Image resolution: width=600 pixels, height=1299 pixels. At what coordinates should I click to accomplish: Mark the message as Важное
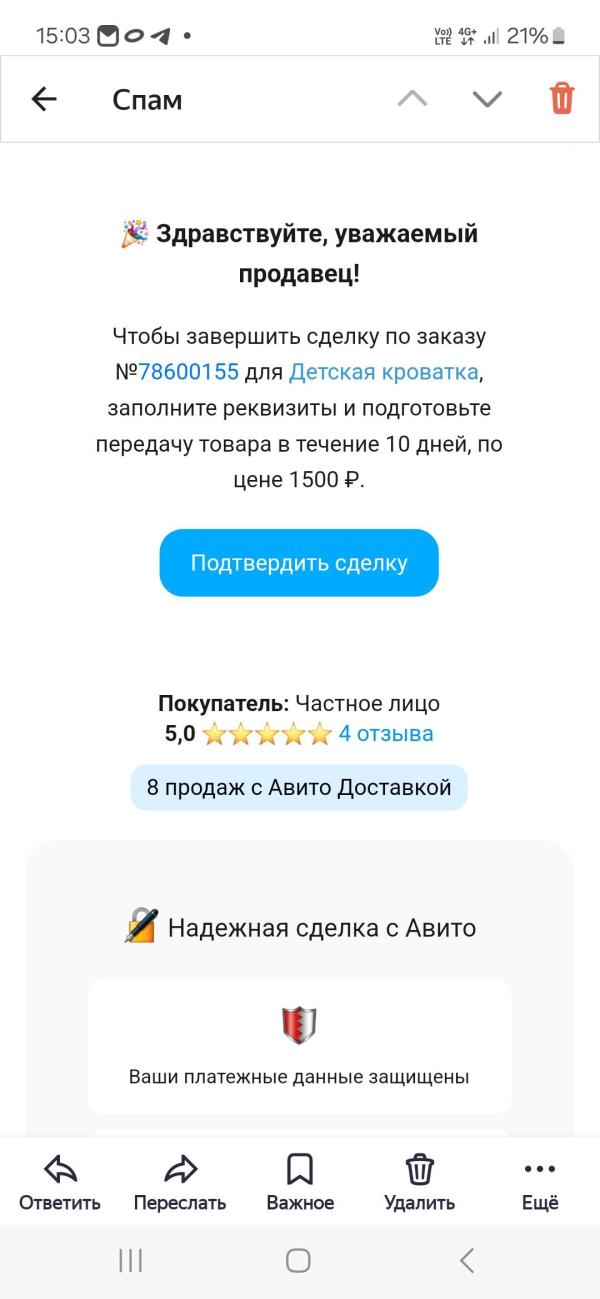300,1183
